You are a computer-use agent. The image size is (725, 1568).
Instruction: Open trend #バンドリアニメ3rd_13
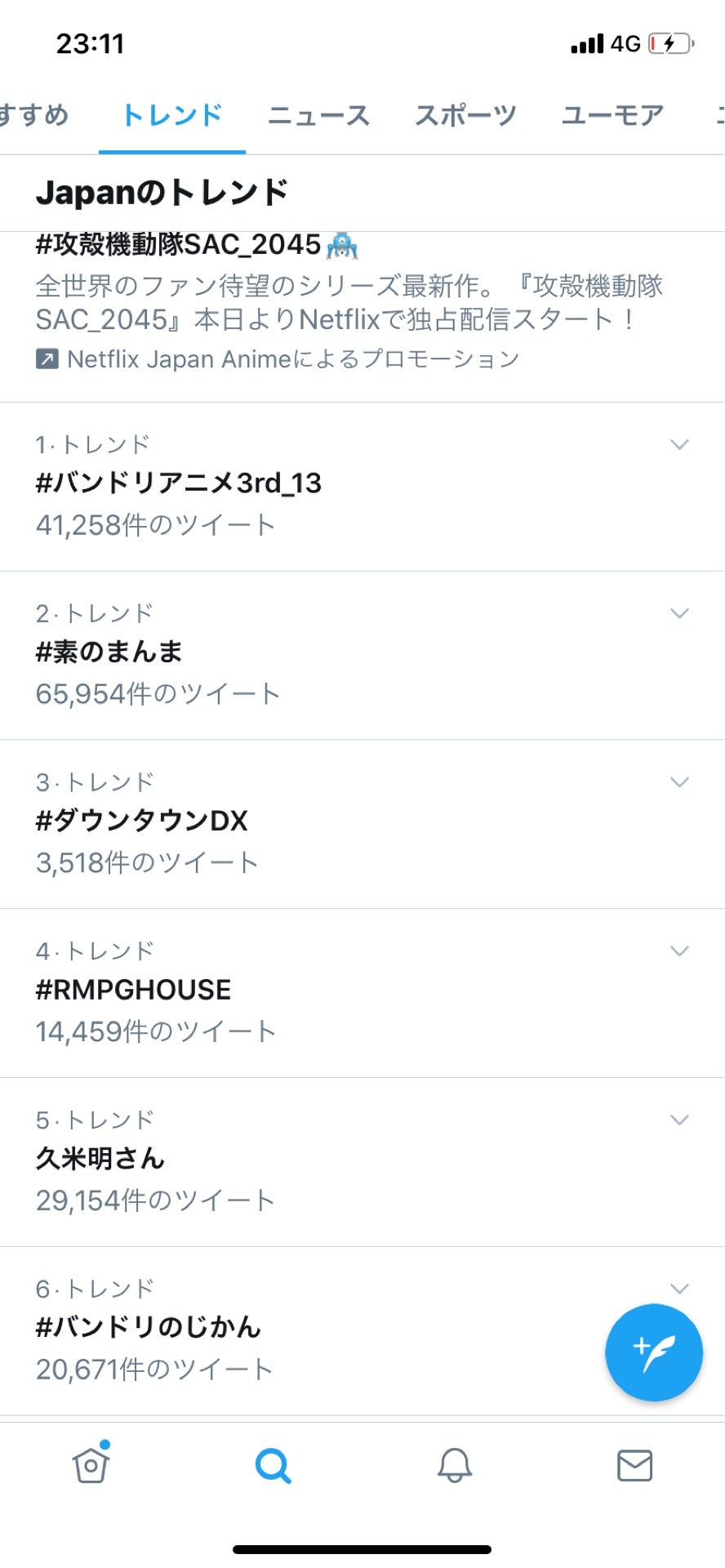tap(362, 487)
